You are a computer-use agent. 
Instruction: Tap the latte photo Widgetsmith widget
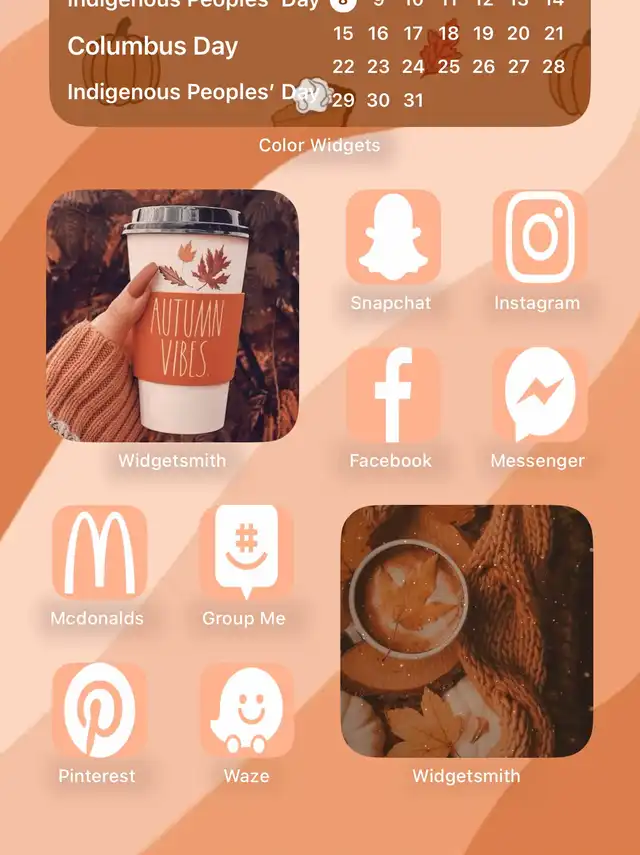(466, 631)
